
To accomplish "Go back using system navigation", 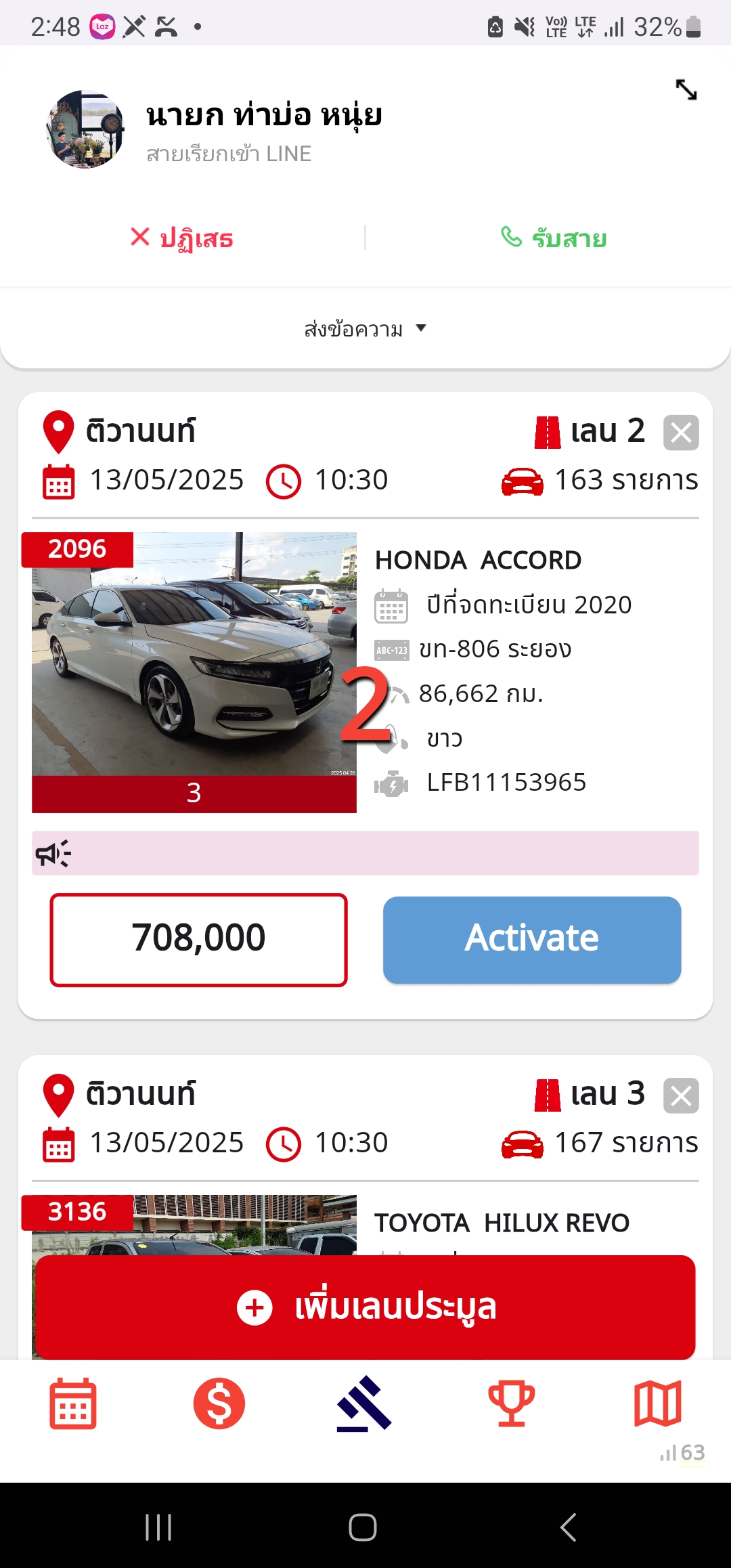I will tap(569, 1527).
